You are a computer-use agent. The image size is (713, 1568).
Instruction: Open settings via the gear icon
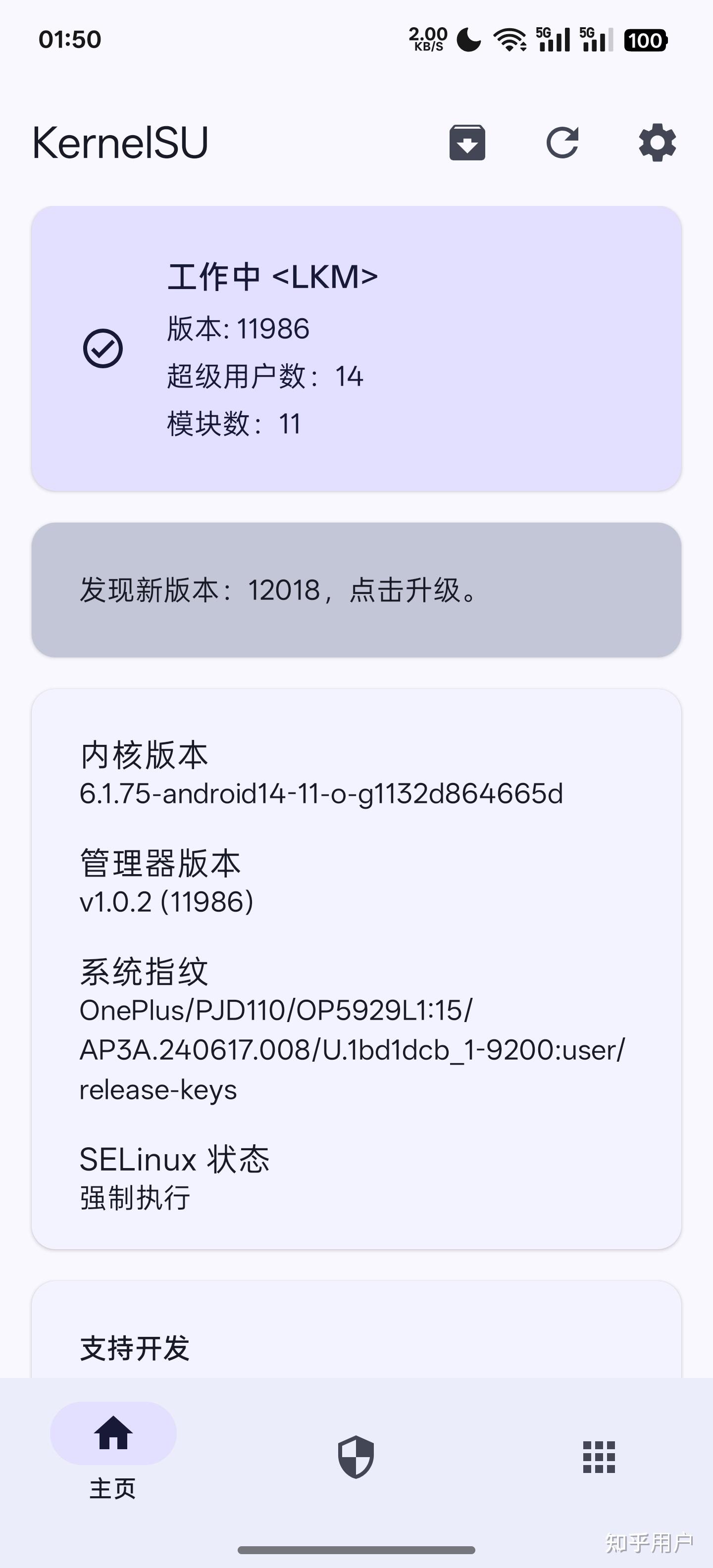pyautogui.click(x=657, y=143)
